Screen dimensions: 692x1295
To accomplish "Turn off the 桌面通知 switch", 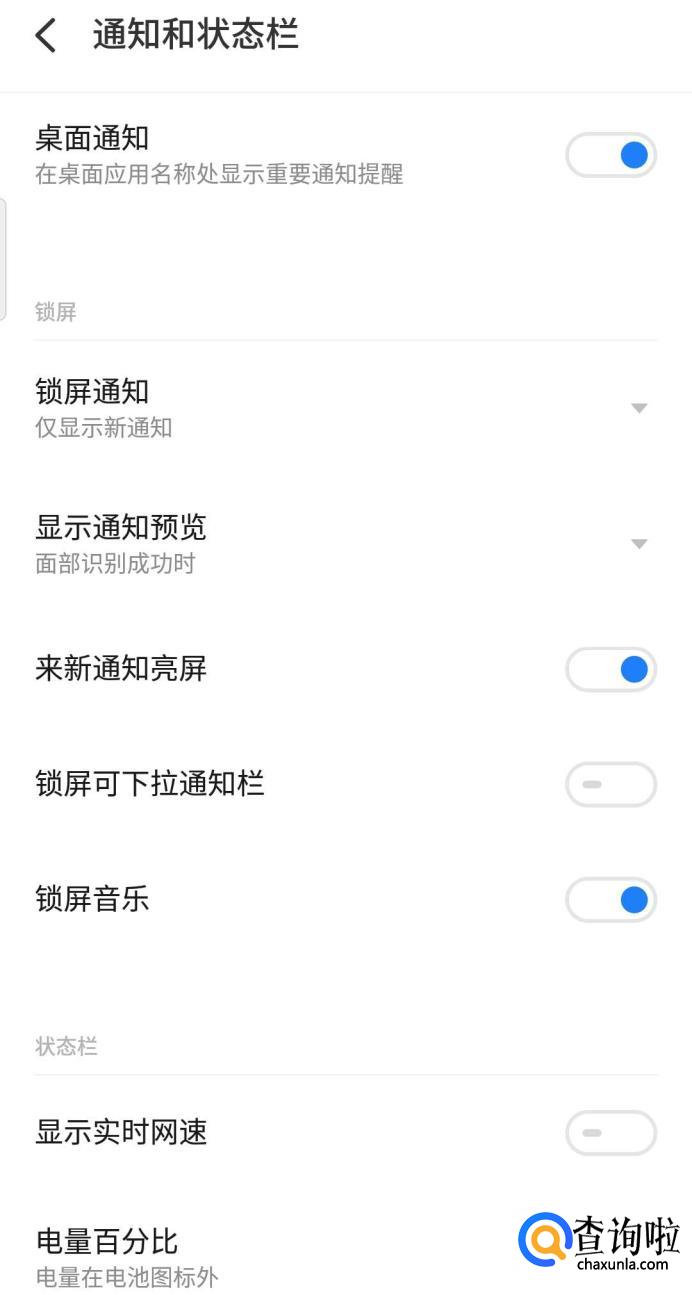I will pyautogui.click(x=611, y=156).
